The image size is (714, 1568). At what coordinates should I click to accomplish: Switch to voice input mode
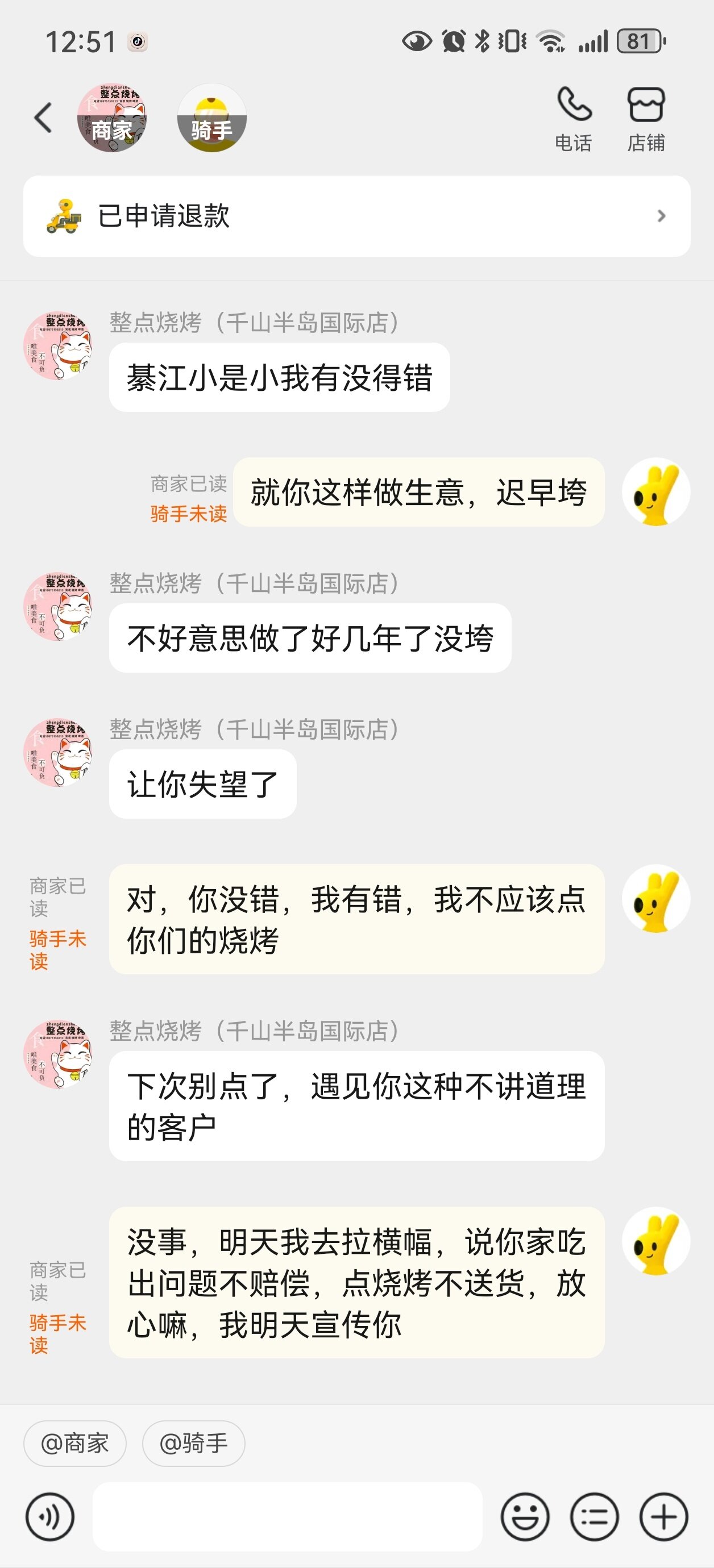(x=50, y=1517)
